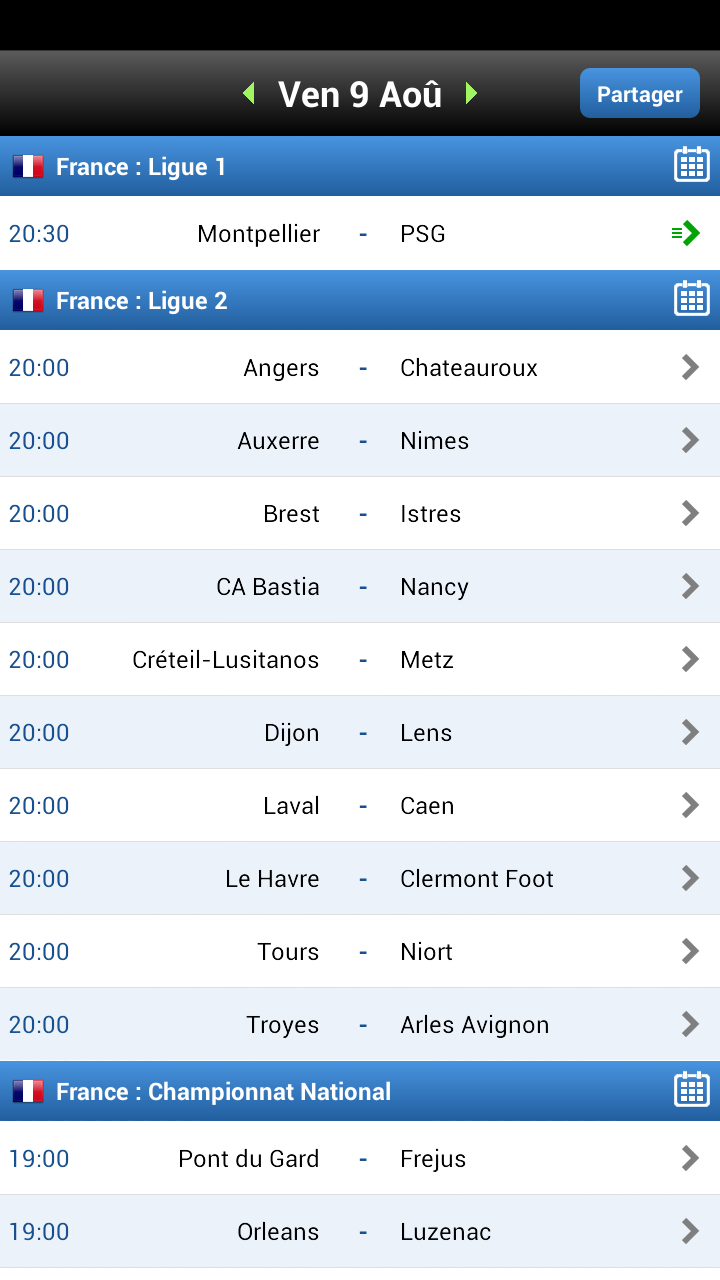Expand the Orleans - Luzenac match details
720x1280 pixels.
[x=688, y=1231]
